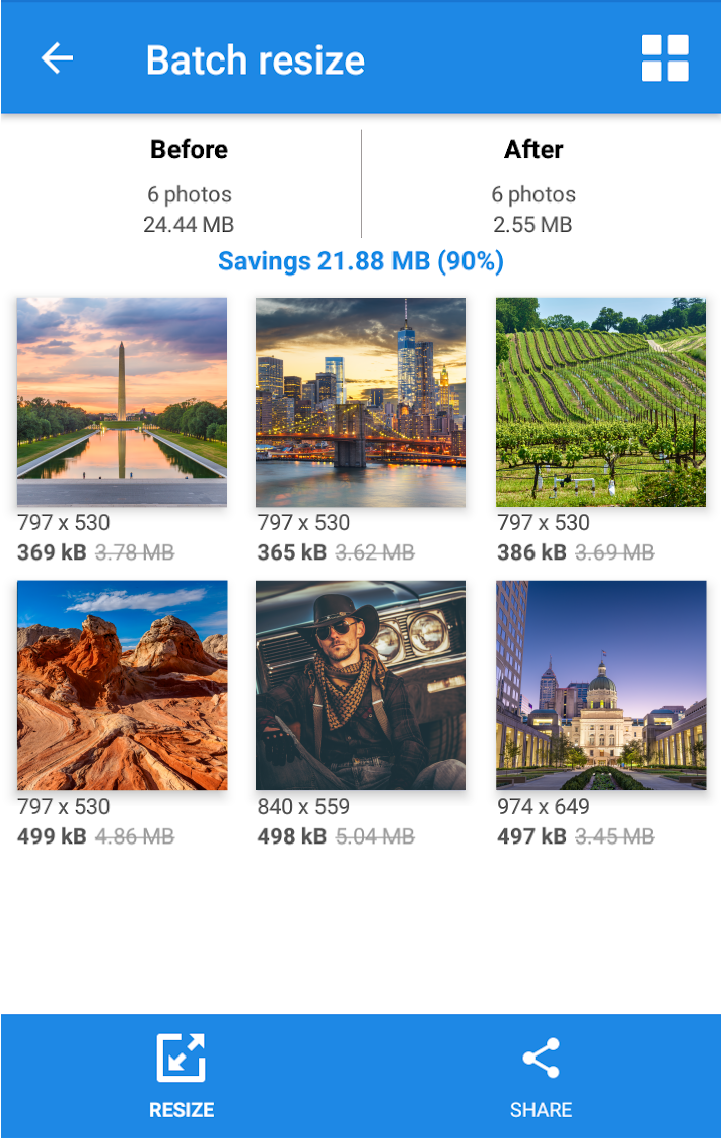Share the resized photos

[x=541, y=1076]
